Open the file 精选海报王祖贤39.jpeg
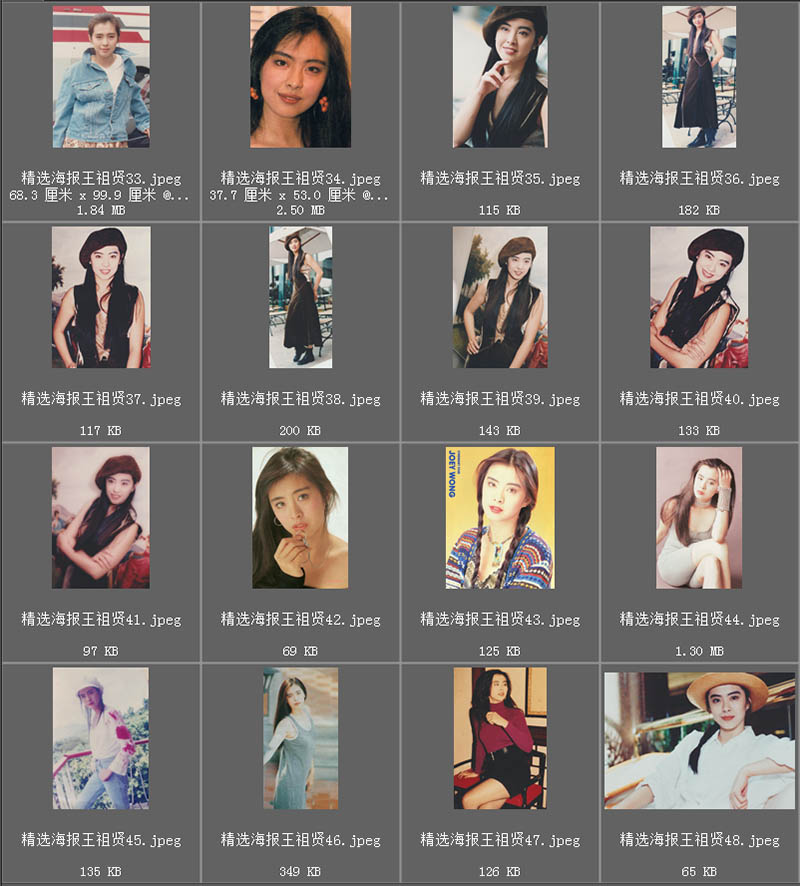This screenshot has height=886, width=800. (500, 297)
